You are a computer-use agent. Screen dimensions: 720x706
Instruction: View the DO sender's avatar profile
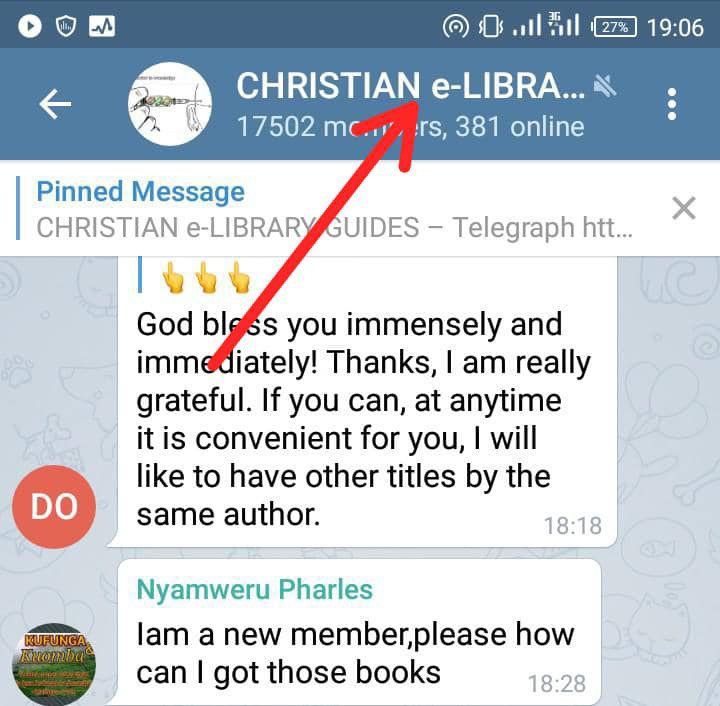(x=54, y=507)
